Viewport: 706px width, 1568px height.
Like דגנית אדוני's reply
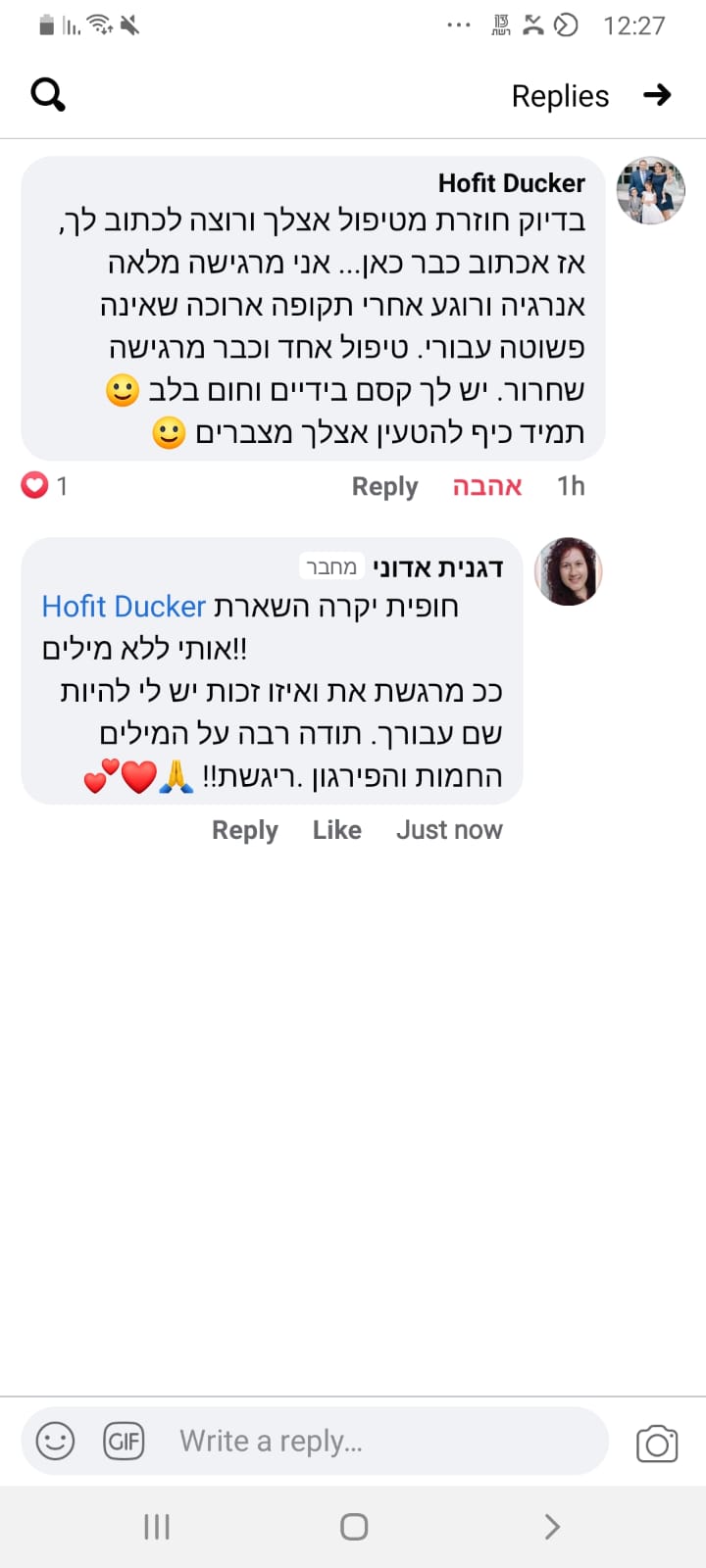click(336, 831)
